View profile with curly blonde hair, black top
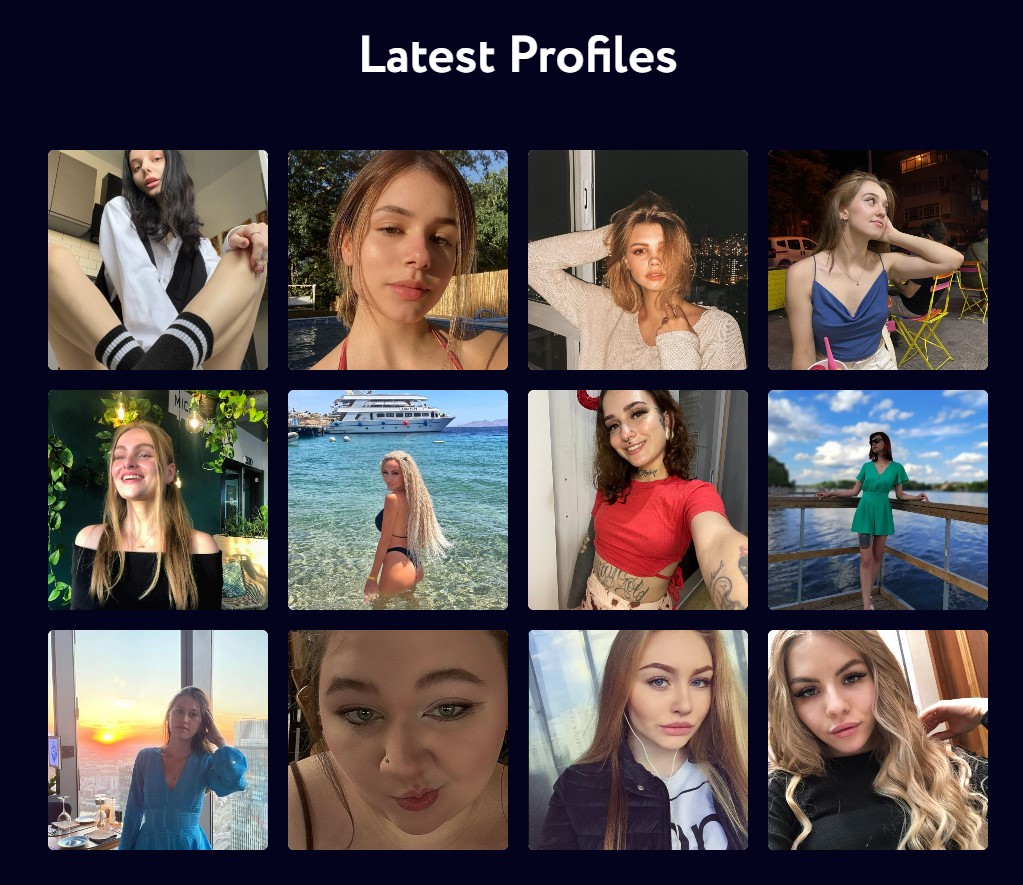The image size is (1023, 885). (x=878, y=740)
